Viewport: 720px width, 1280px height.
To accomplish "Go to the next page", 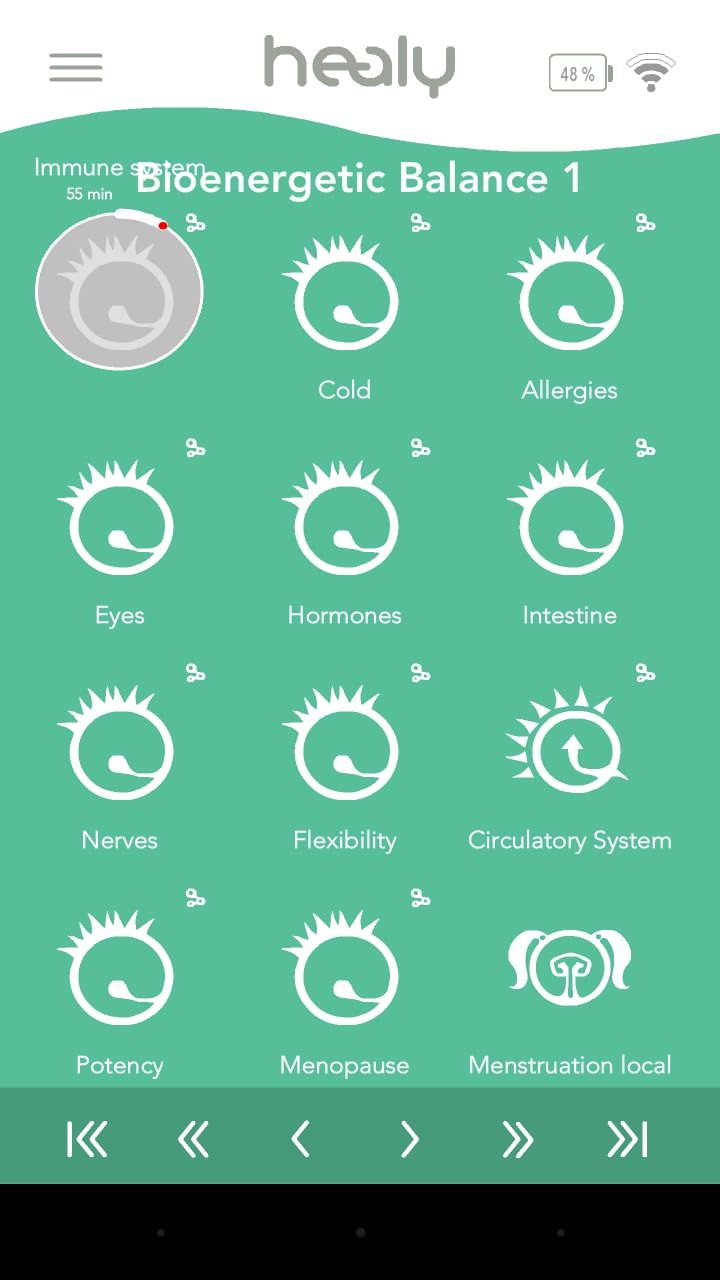I will point(409,1139).
